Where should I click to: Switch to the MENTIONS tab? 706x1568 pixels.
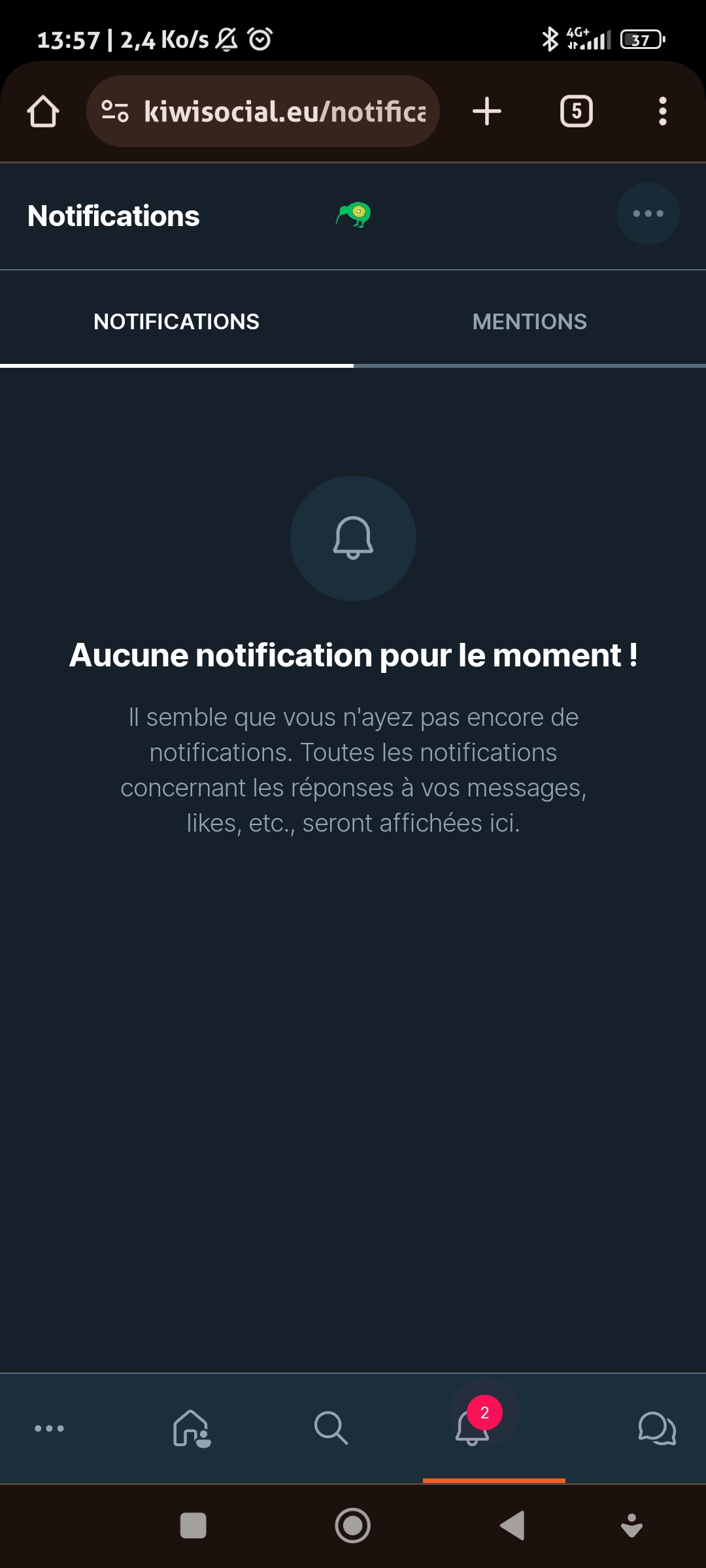coord(529,321)
